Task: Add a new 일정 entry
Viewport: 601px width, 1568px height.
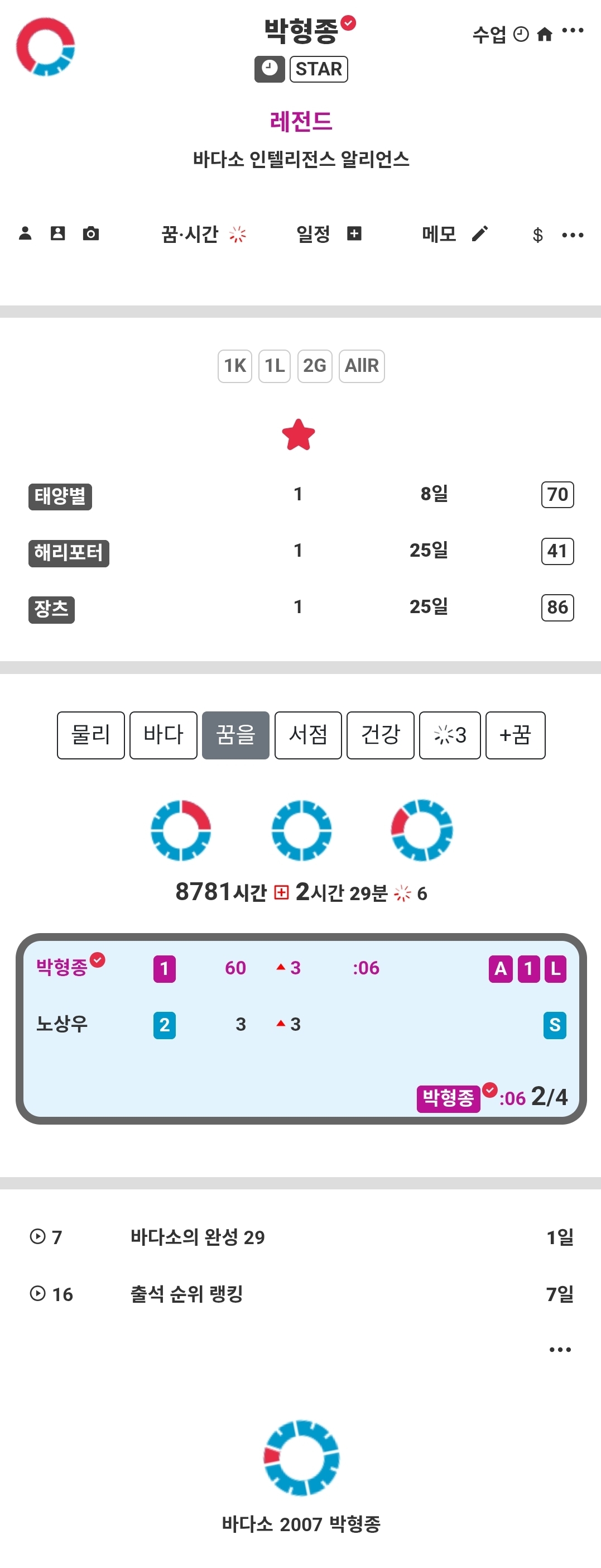Action: coord(354,233)
